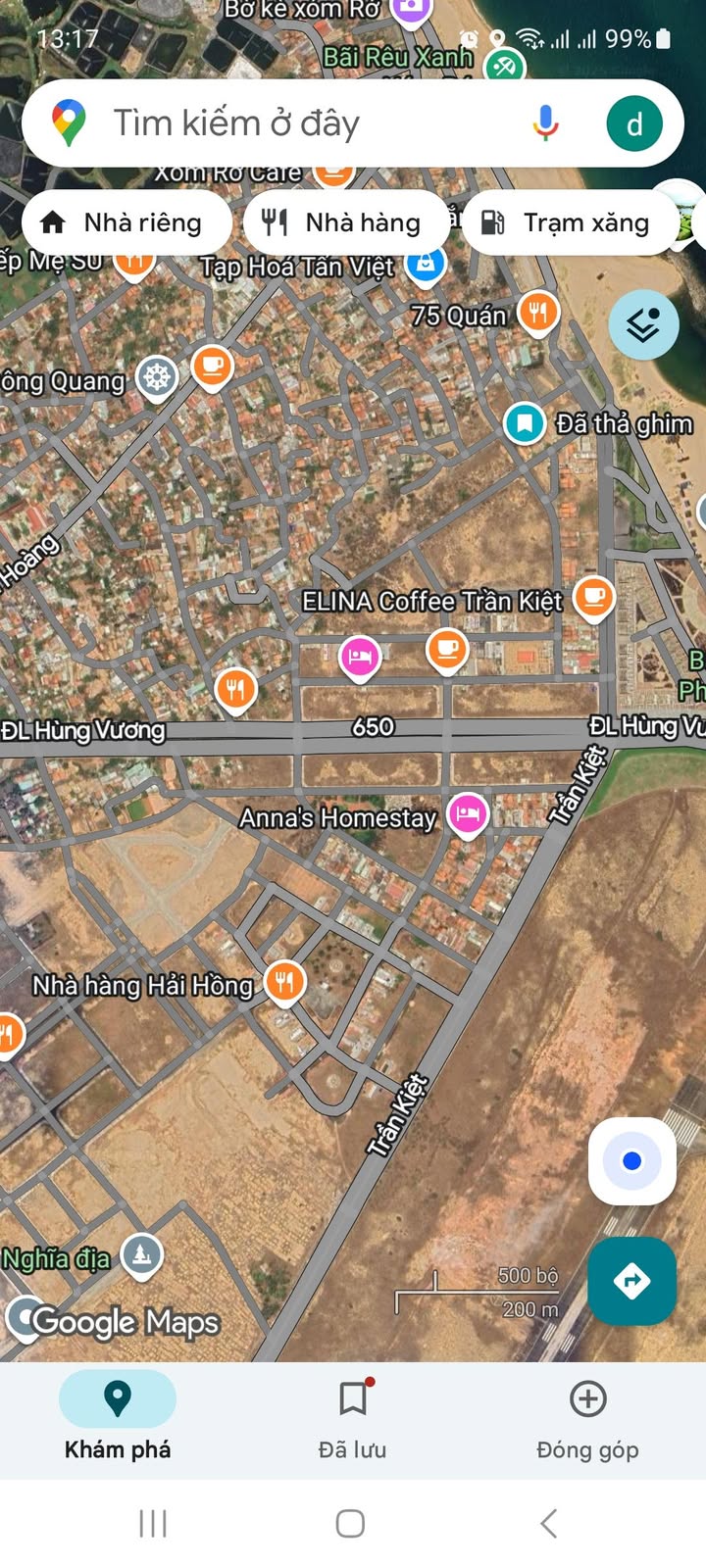This screenshot has width=706, height=1568.
Task: Open the Anna's Homestay pin
Action: 468,813
